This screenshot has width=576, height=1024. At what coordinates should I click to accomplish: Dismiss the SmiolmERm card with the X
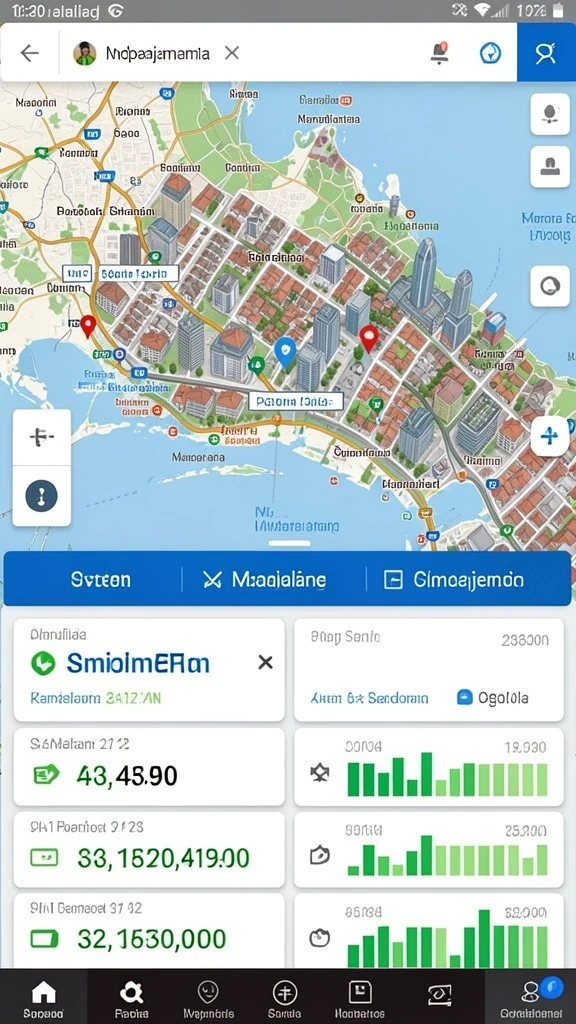pyautogui.click(x=265, y=663)
